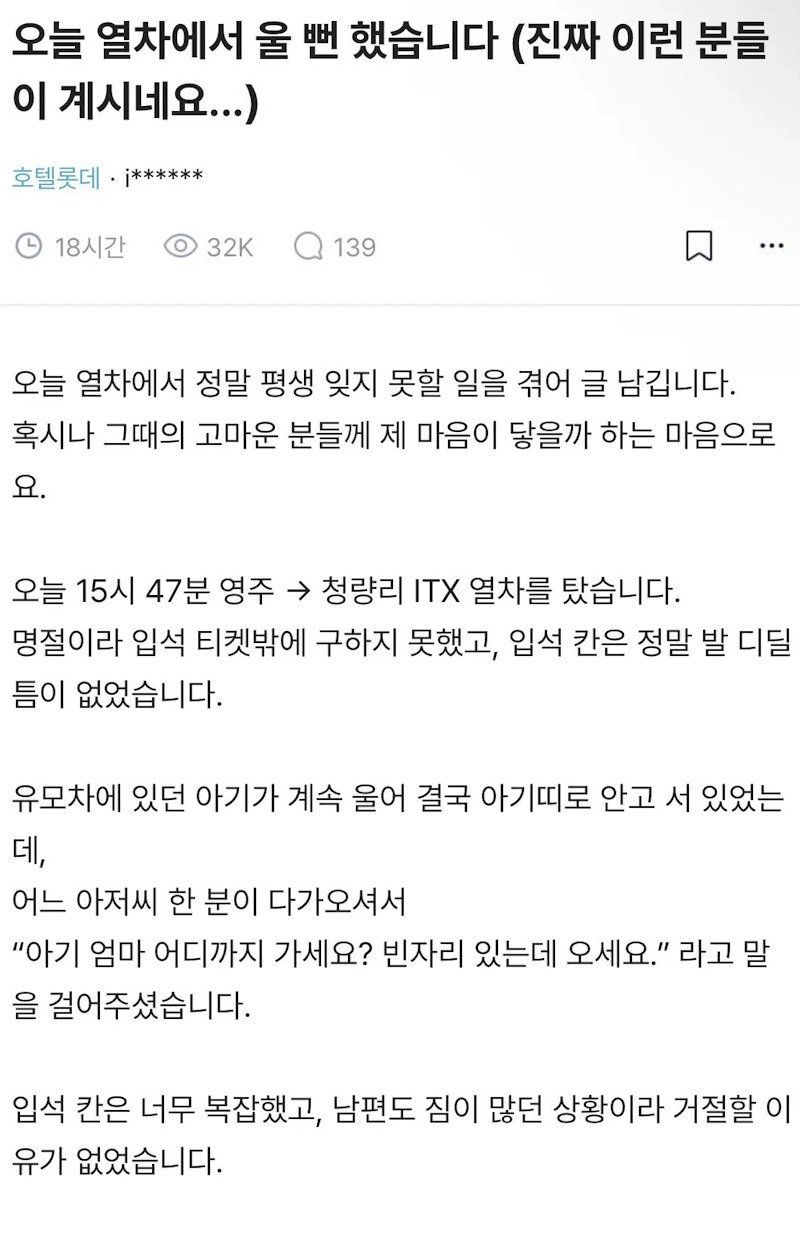The width and height of the screenshot is (800, 1233).
Task: Open the 호텔롯데 company link
Action: click(x=56, y=178)
